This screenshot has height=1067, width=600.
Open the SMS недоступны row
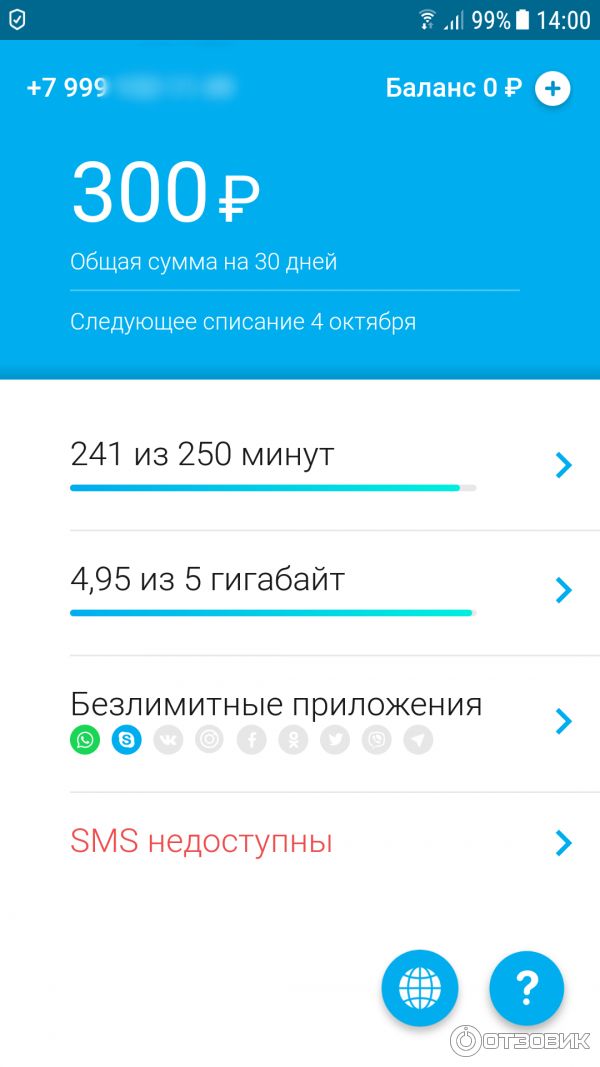click(318, 842)
